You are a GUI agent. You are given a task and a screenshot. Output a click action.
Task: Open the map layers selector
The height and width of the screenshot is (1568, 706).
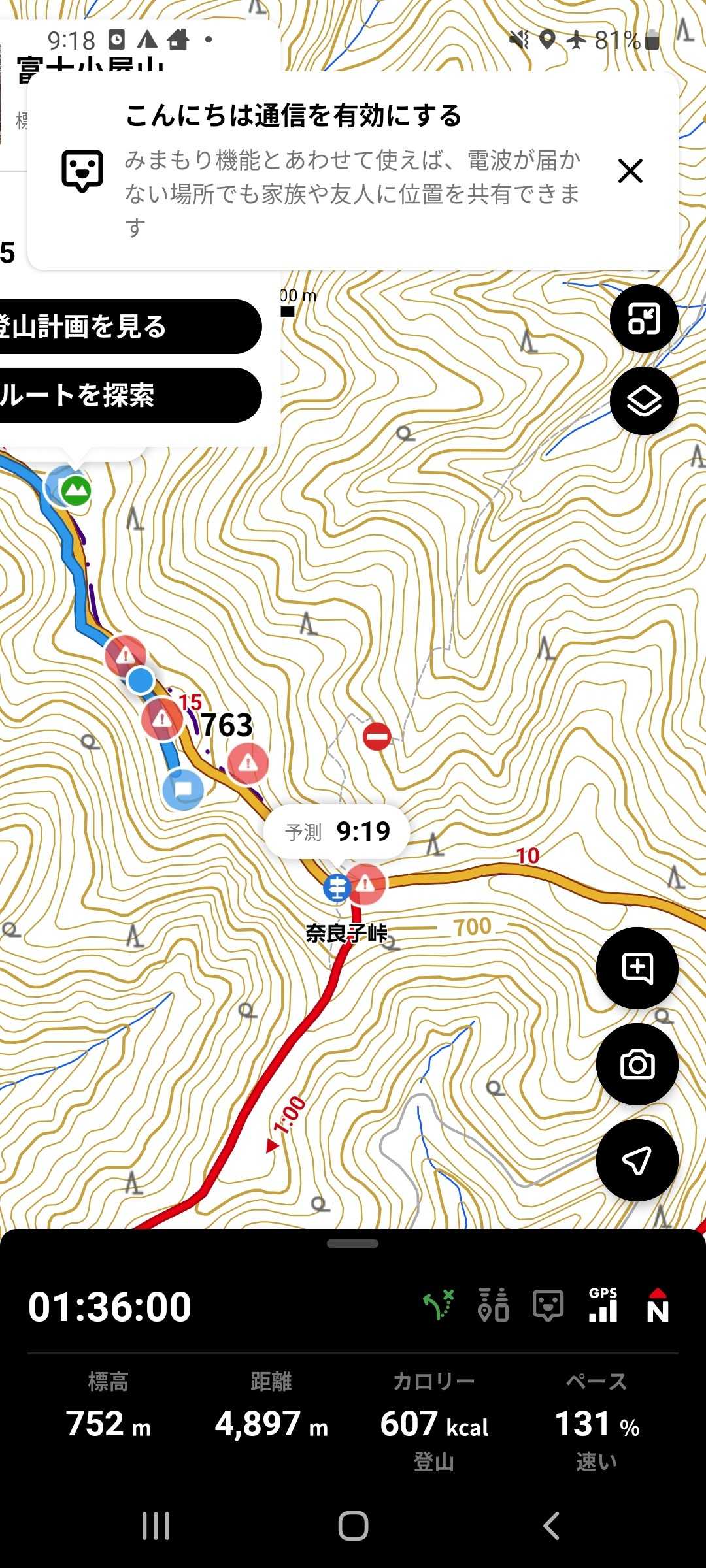click(x=643, y=401)
